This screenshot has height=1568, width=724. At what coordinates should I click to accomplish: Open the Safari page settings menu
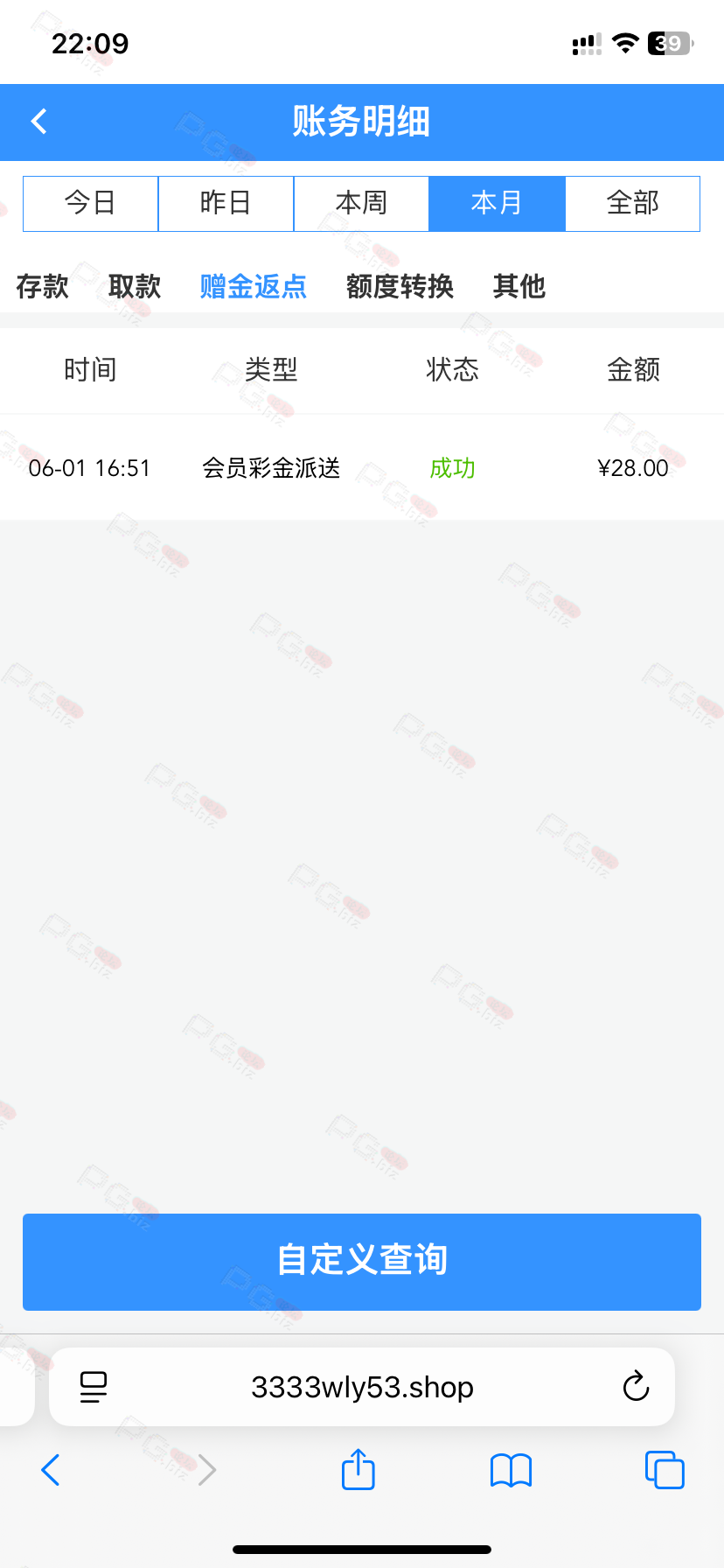coord(94,1387)
